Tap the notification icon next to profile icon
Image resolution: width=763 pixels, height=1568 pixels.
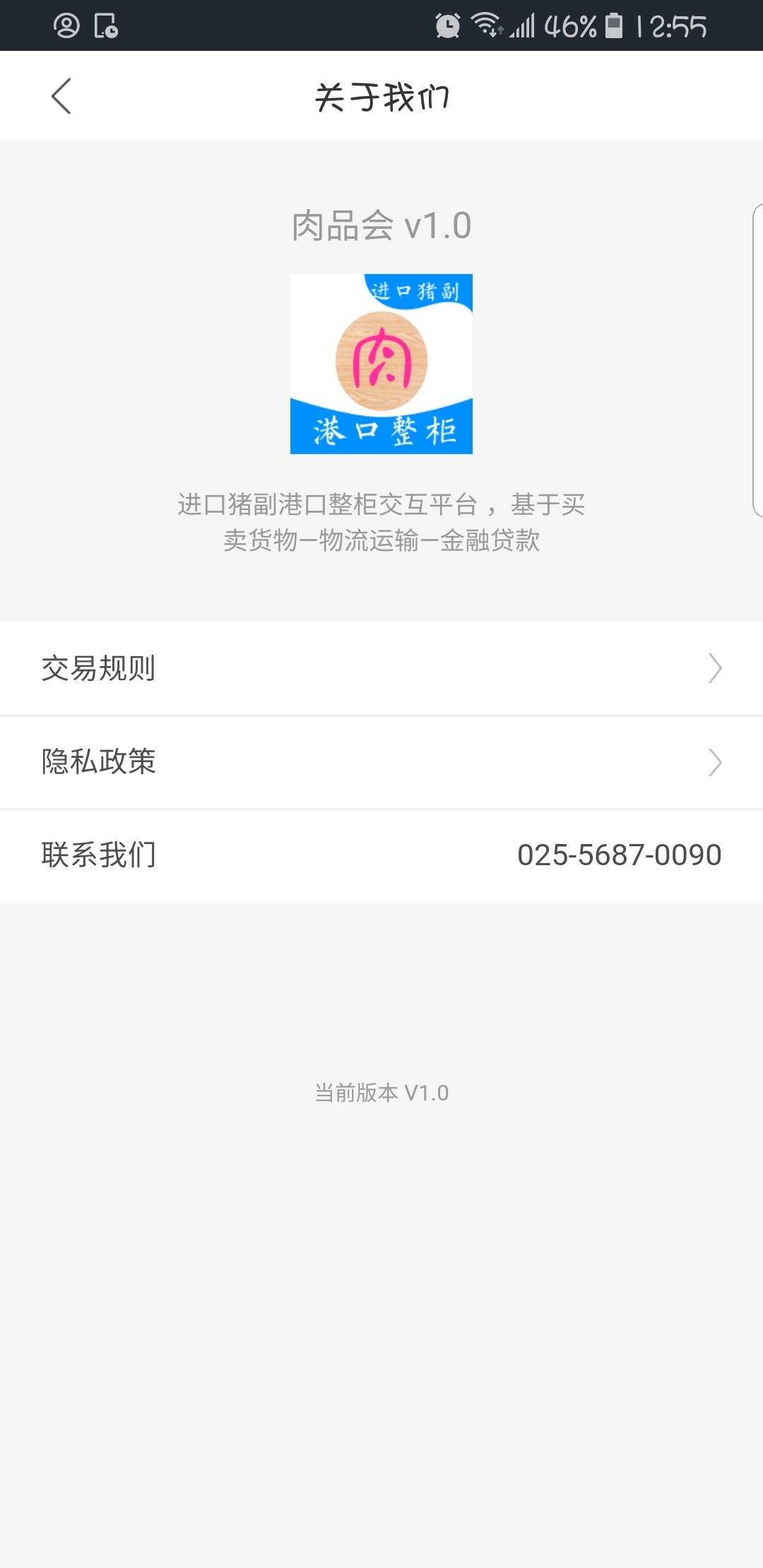[105, 27]
